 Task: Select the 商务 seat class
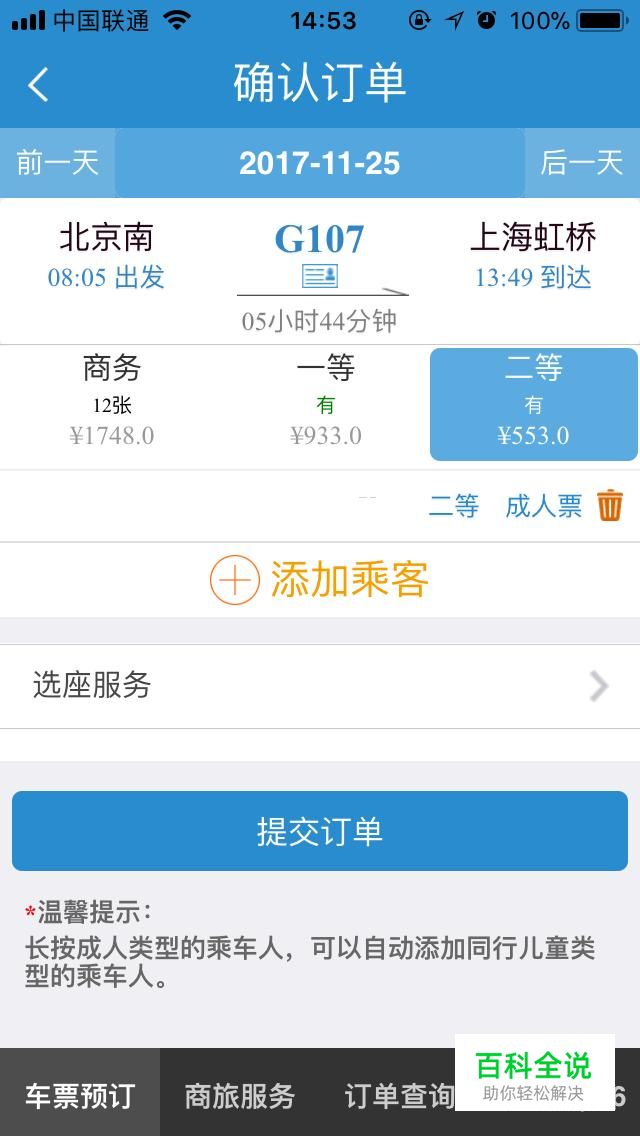point(112,404)
